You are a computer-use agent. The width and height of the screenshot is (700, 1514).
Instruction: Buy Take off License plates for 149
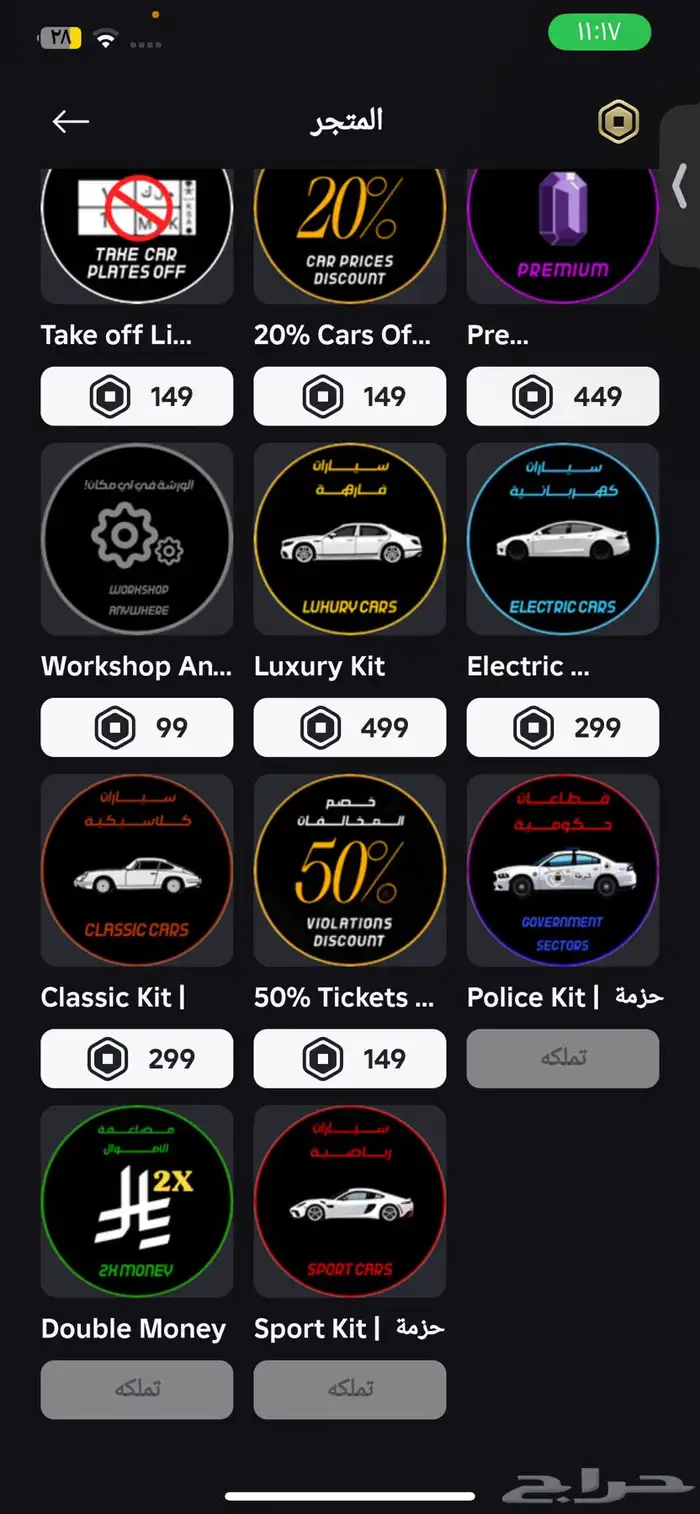pyautogui.click(x=137, y=396)
